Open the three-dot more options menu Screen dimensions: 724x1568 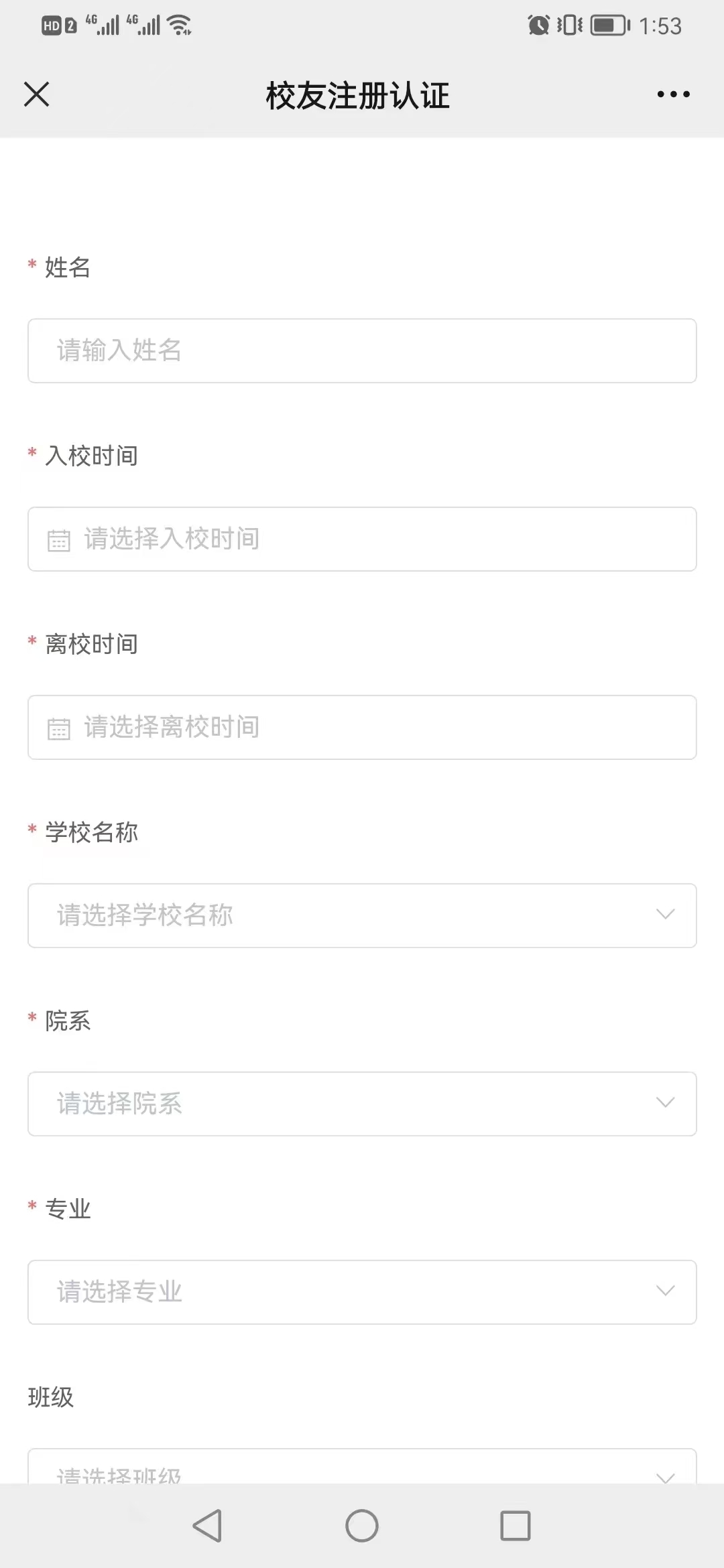point(673,94)
